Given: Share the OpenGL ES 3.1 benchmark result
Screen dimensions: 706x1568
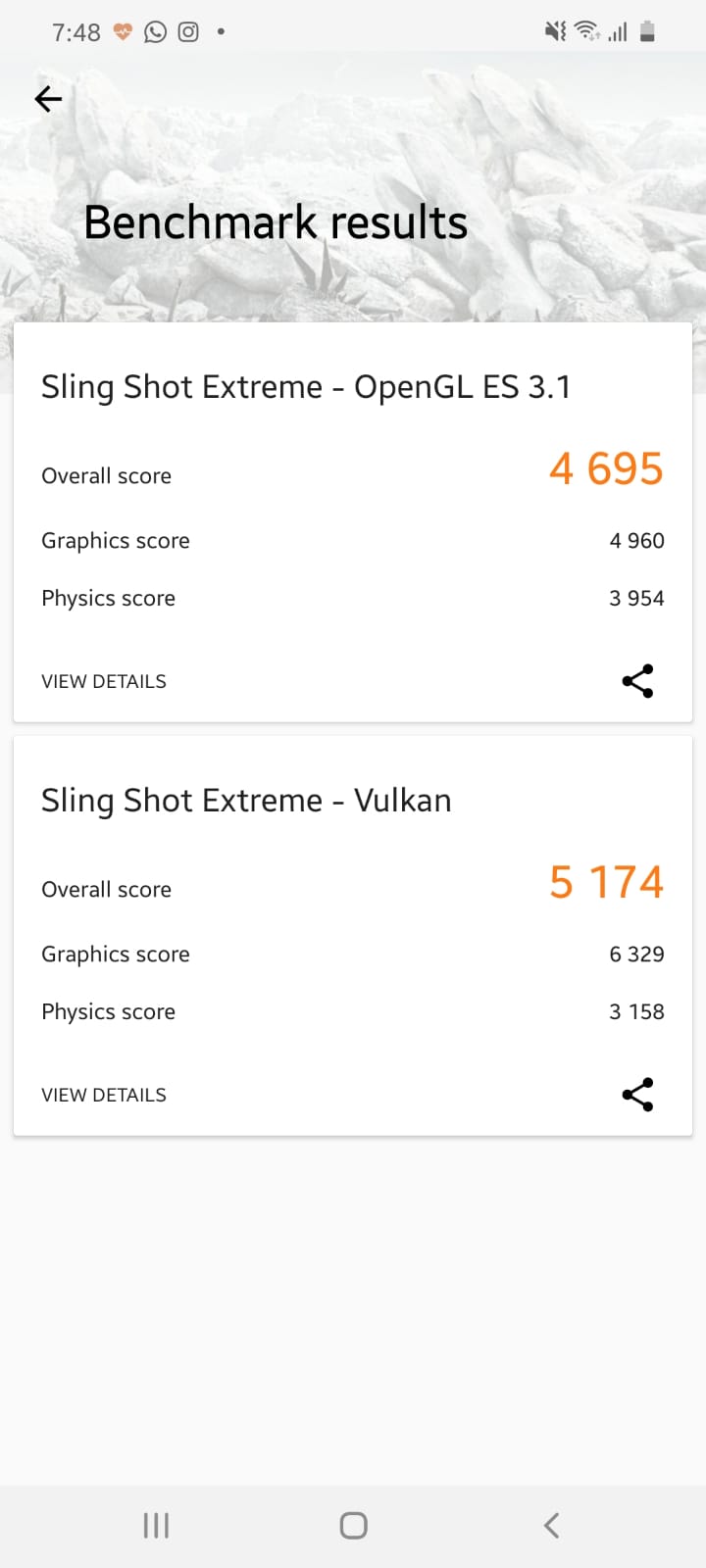Looking at the screenshot, I should (637, 681).
